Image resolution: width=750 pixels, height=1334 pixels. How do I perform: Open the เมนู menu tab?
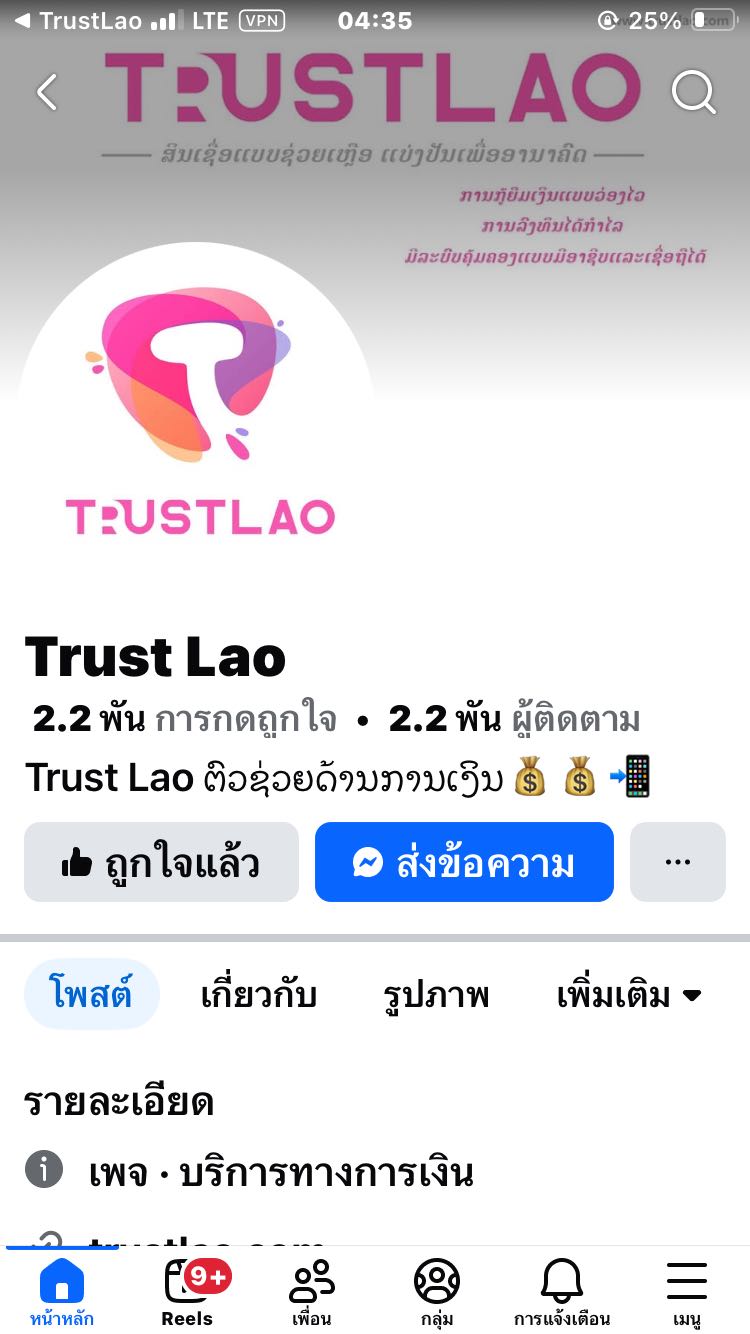click(x=687, y=1292)
